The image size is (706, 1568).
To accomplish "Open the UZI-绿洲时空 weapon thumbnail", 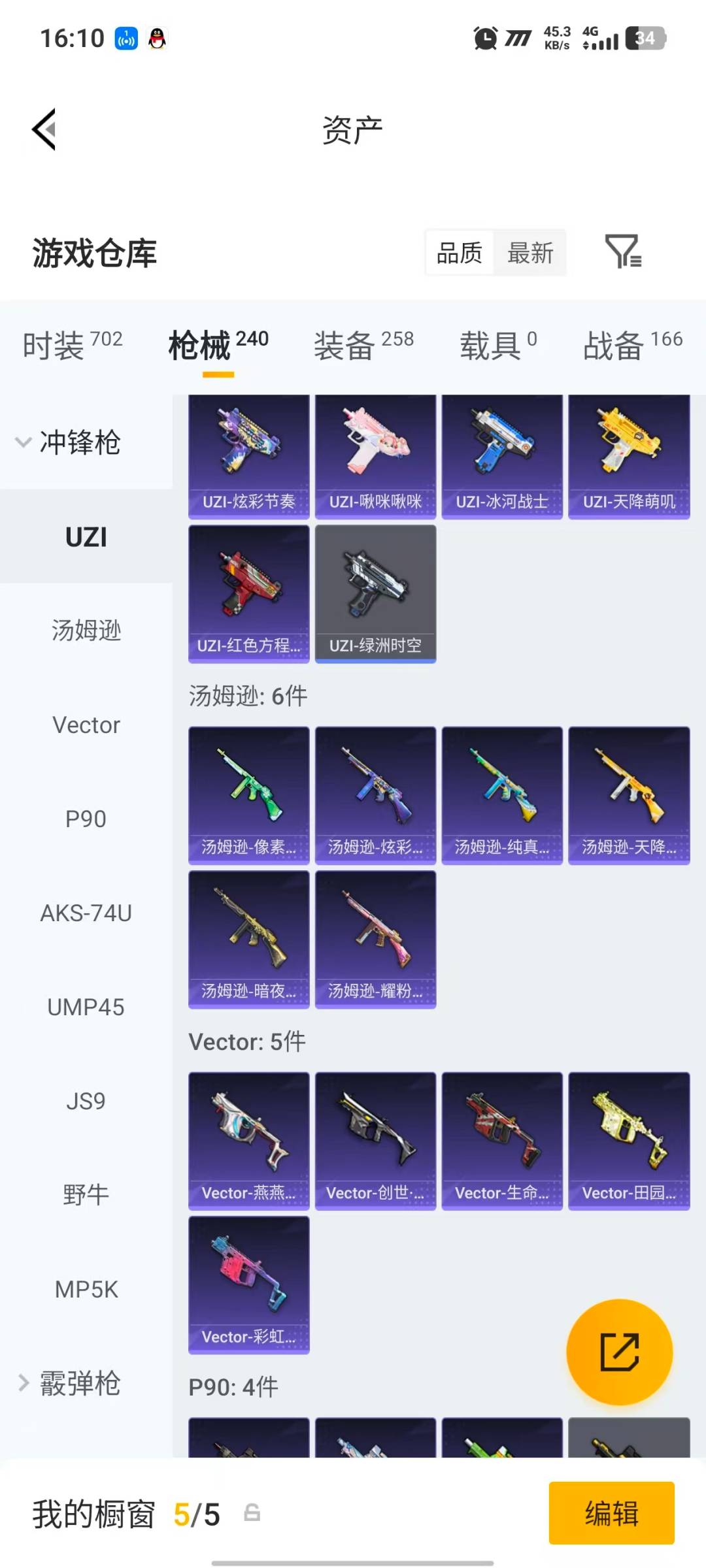I will (375, 591).
